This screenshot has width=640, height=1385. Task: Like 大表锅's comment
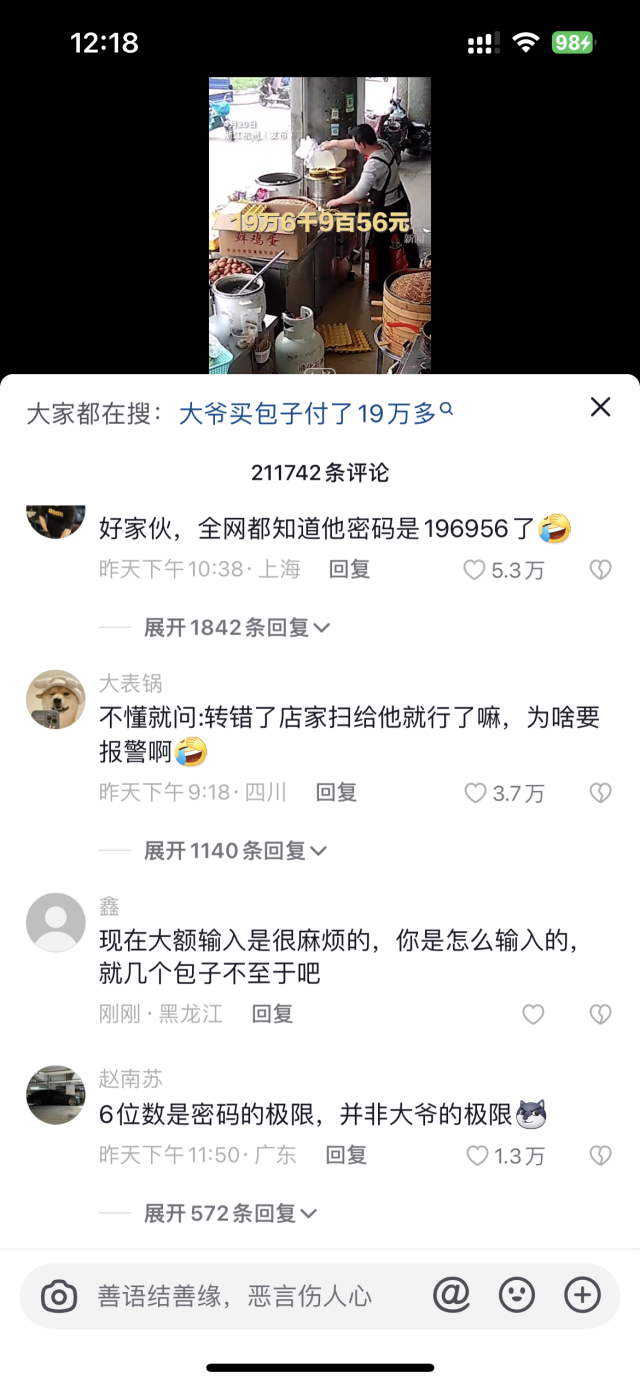[x=475, y=793]
